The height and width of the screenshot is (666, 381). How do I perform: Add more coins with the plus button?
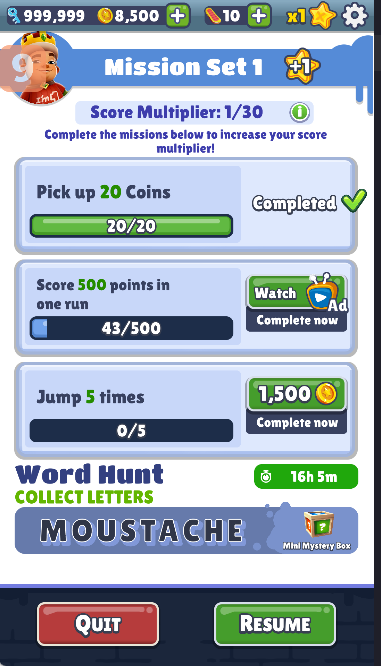pyautogui.click(x=178, y=16)
